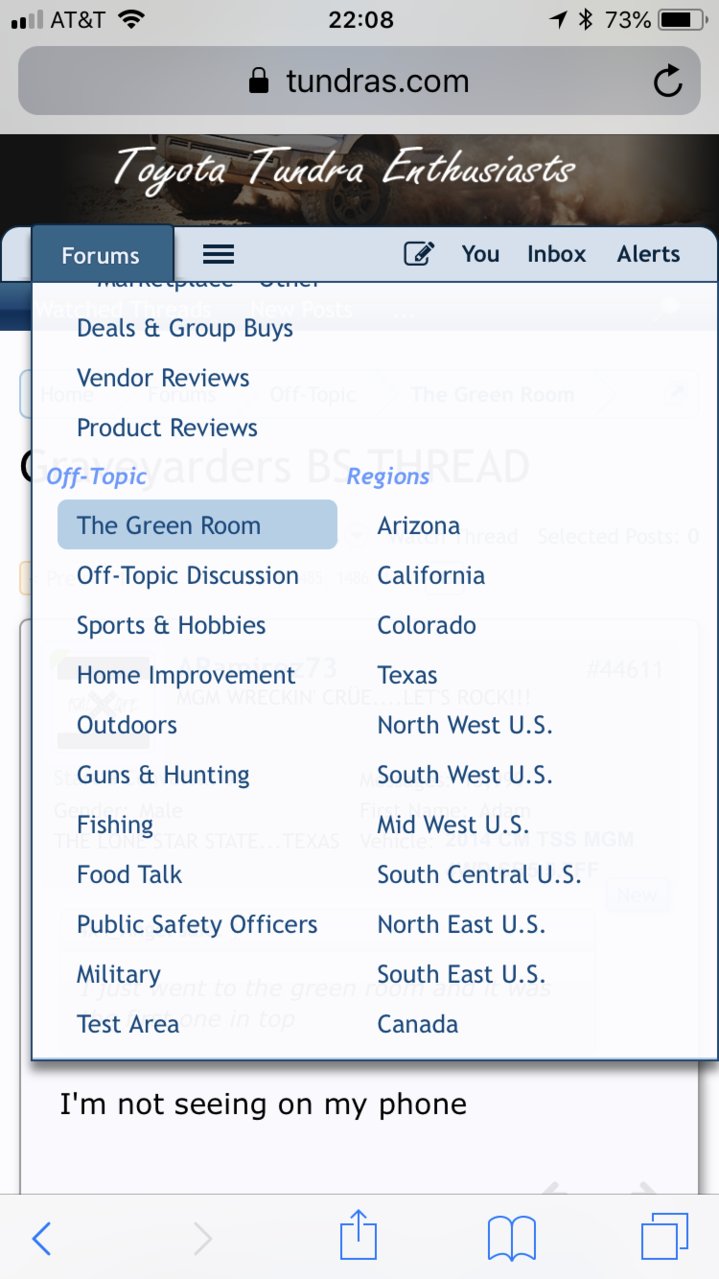Viewport: 719px width, 1279px height.
Task: Open Off-Topic Discussion
Action: coord(187,575)
